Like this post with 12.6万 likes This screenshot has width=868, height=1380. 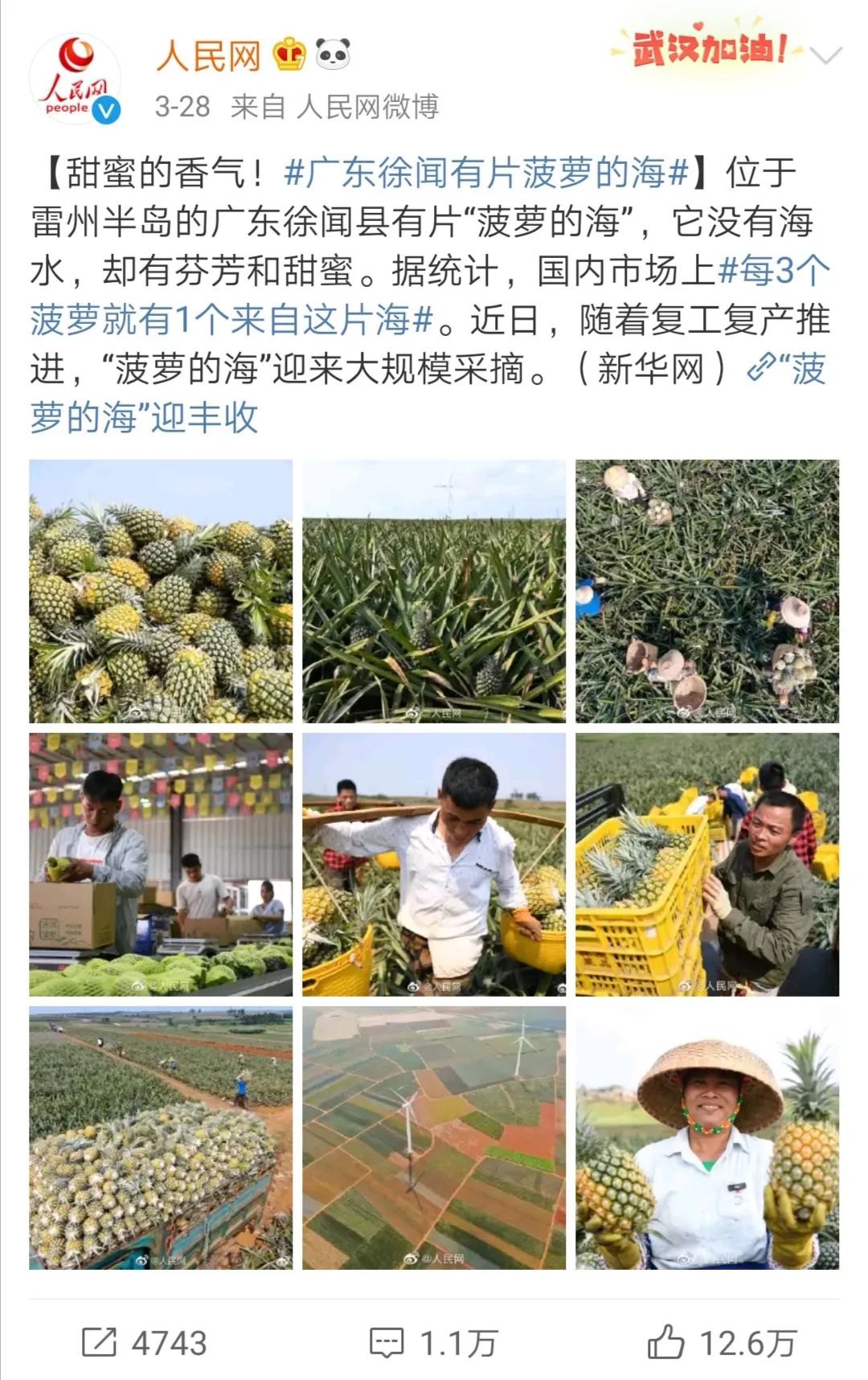coord(722,1342)
